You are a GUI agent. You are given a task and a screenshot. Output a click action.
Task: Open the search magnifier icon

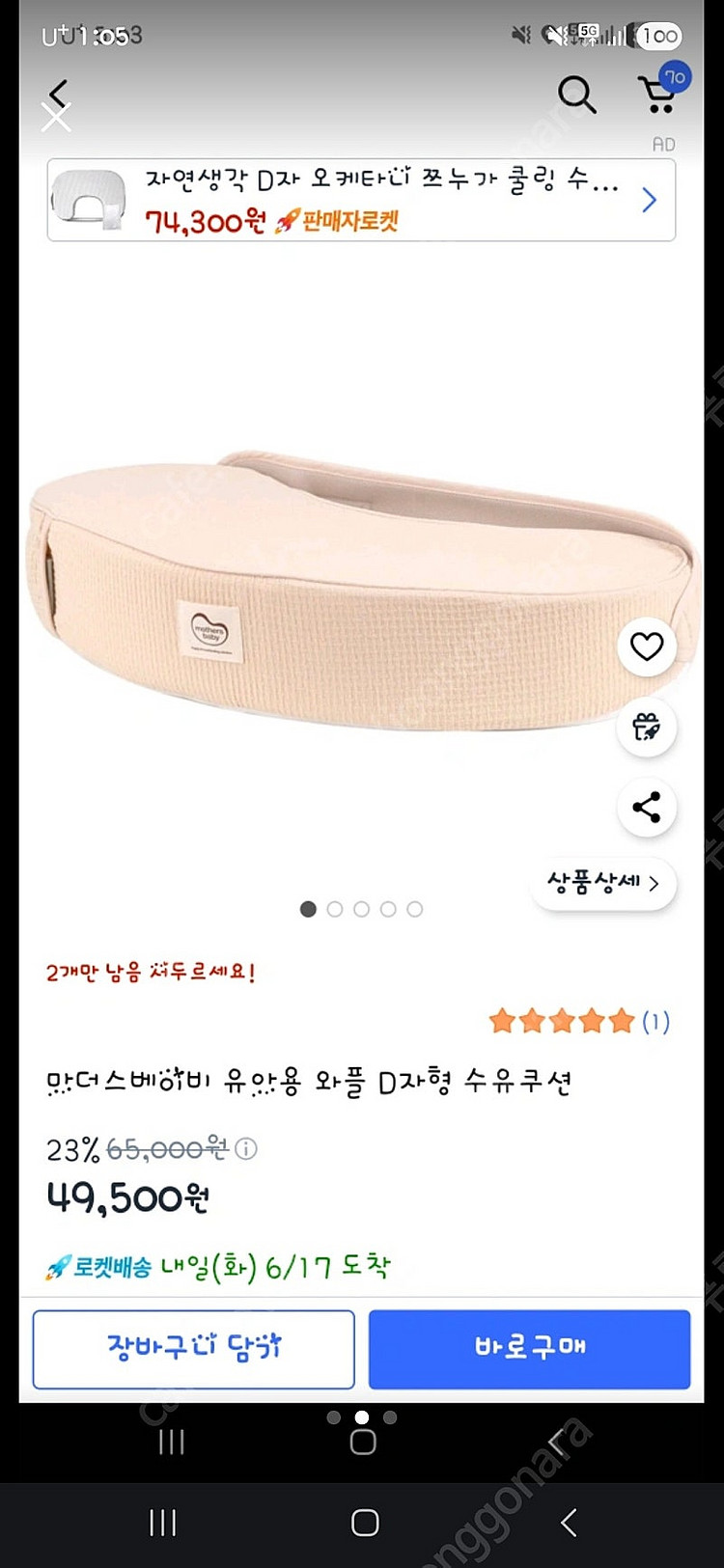(x=576, y=95)
